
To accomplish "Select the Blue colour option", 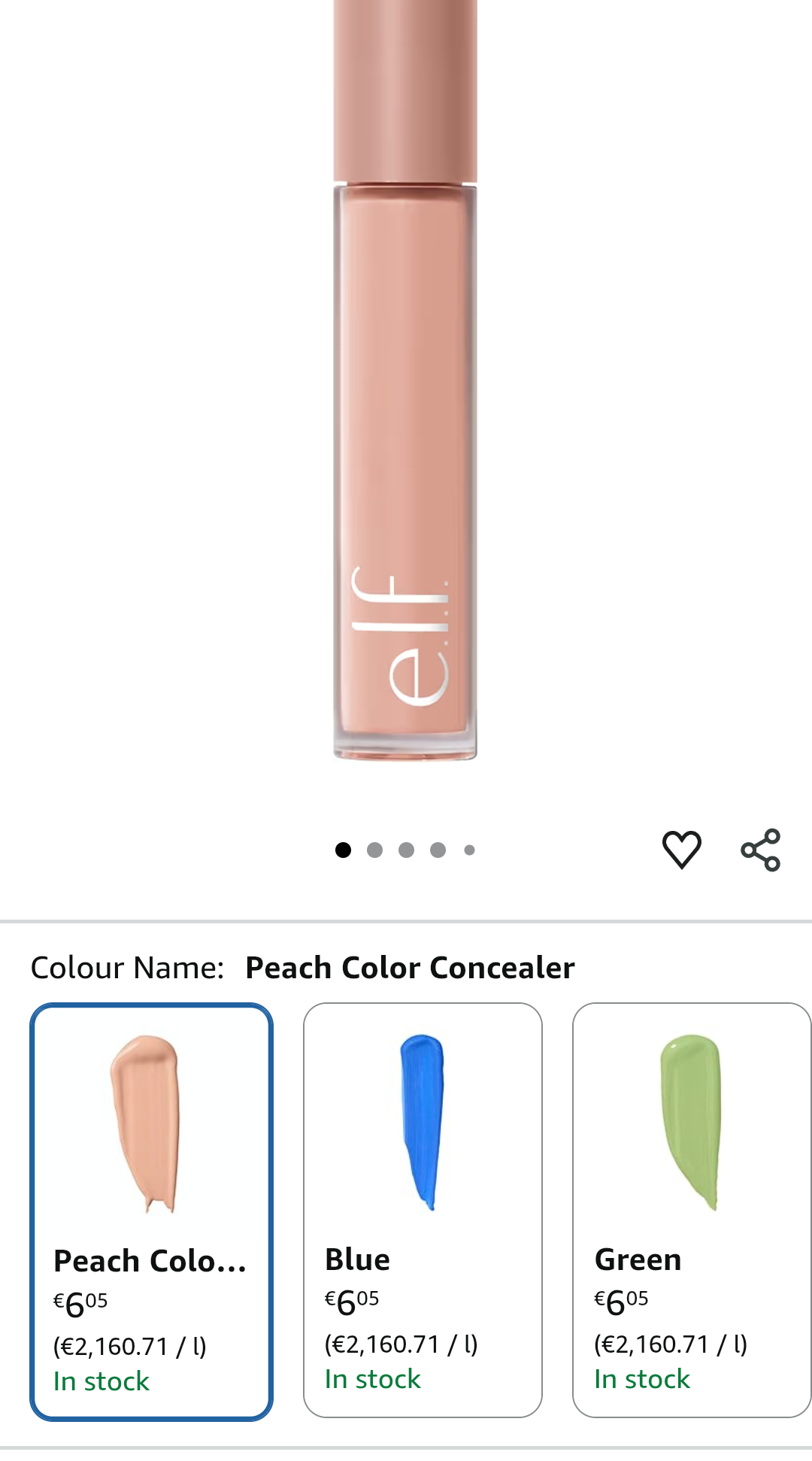I will [422, 1209].
